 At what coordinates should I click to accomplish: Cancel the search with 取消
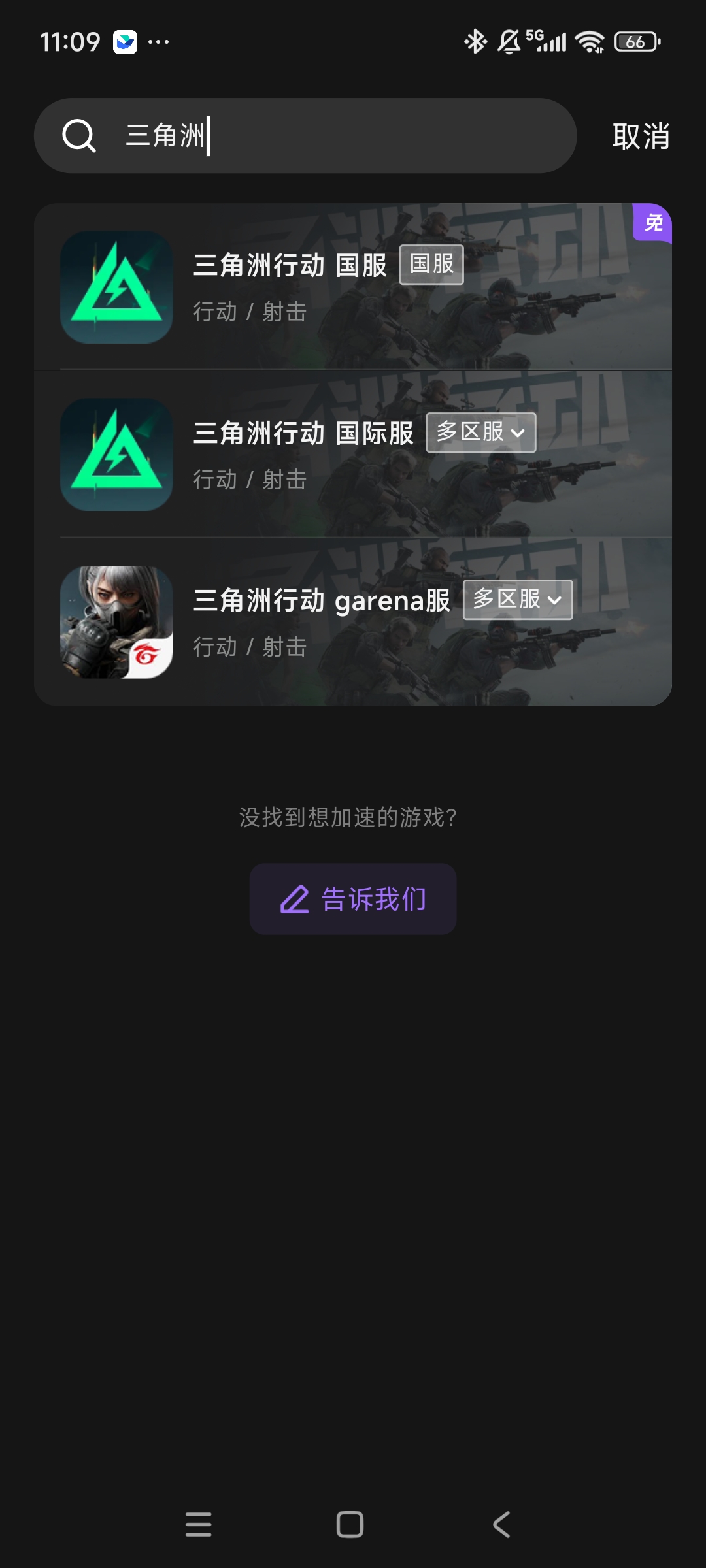(x=641, y=136)
